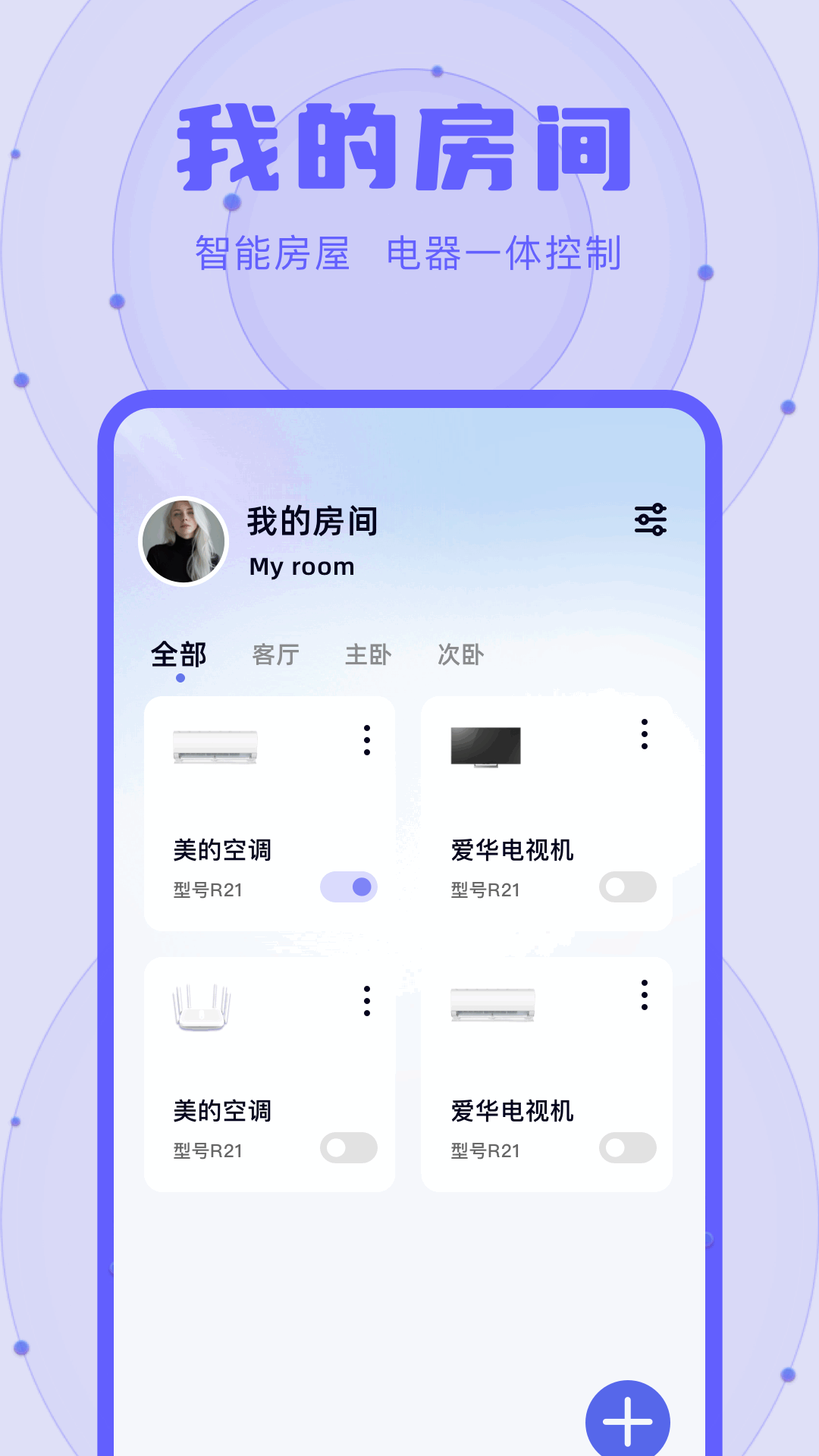Screen dimensions: 819x1456
Task: Tap the 我的房间 title text
Action: 312,522
